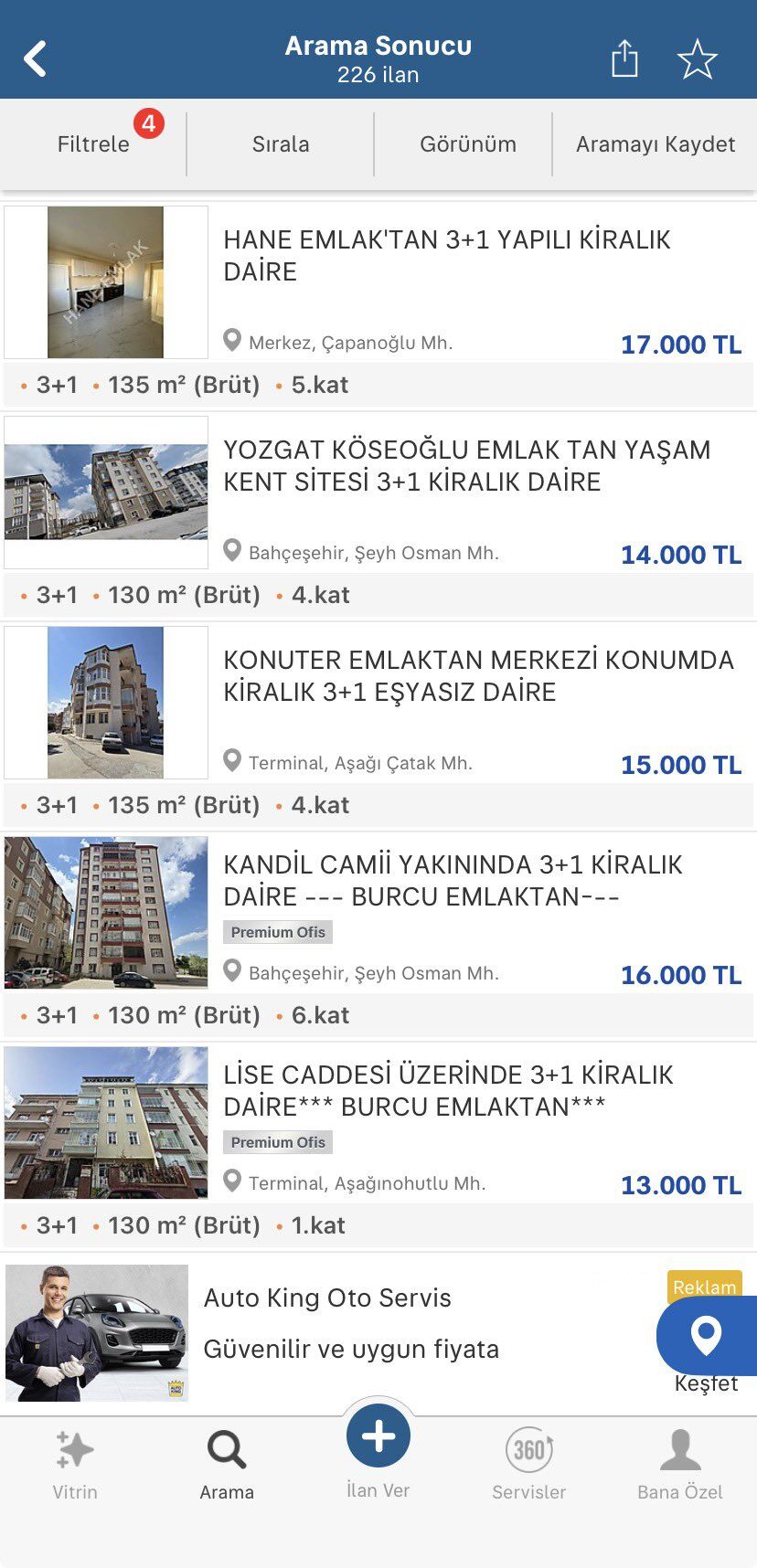
Task: Switch to the Arama tab
Action: (x=227, y=1466)
